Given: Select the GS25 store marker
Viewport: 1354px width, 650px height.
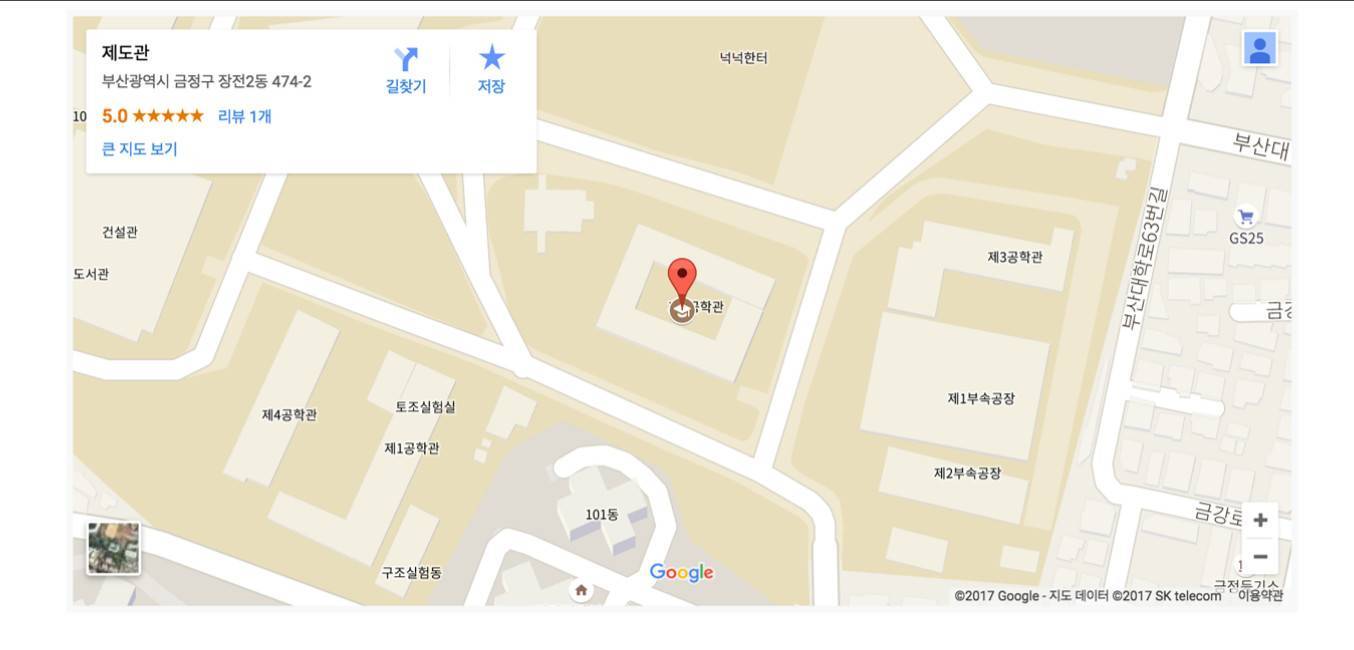Looking at the screenshot, I should (x=1245, y=216).
